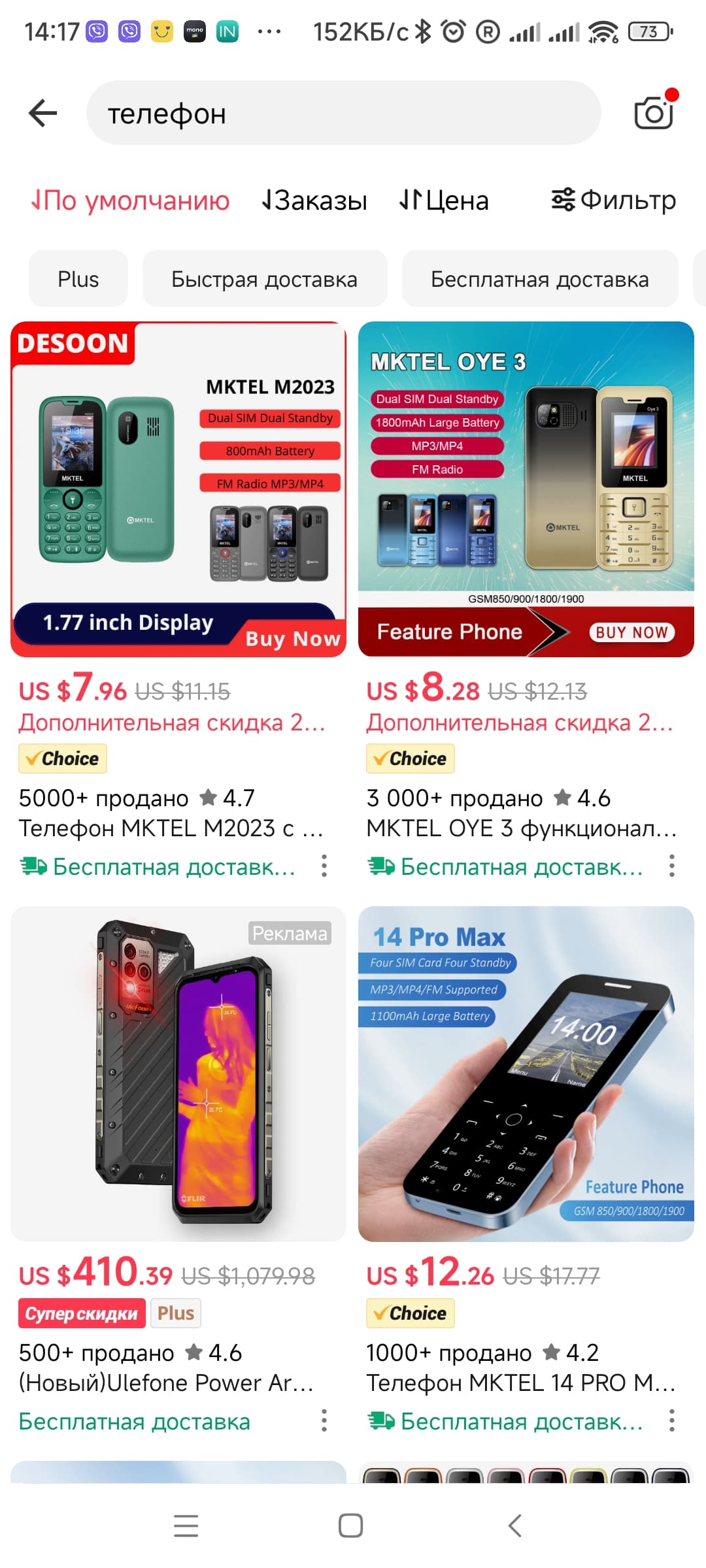The image size is (706, 1568).
Task: Select the Plus chip
Action: click(x=78, y=279)
